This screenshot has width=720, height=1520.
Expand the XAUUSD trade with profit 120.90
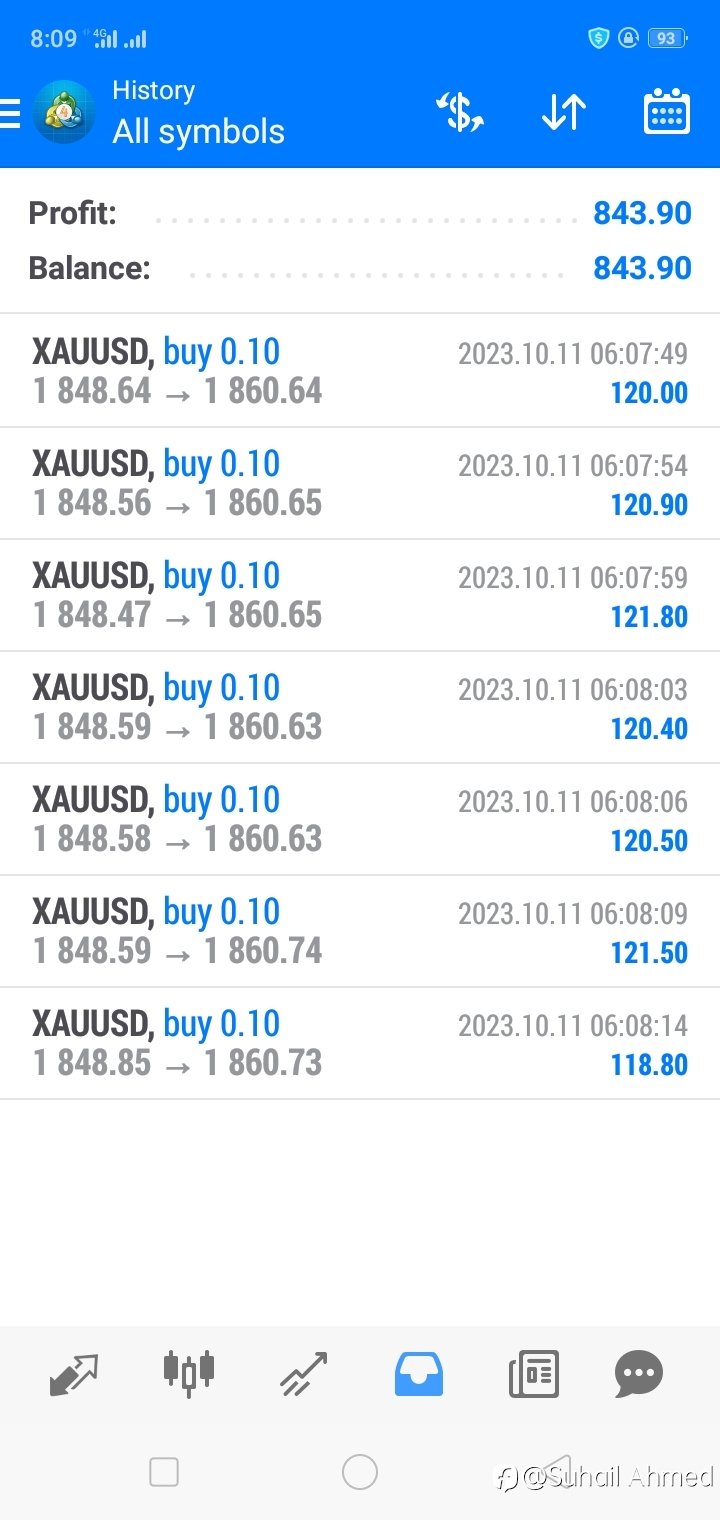click(x=360, y=483)
